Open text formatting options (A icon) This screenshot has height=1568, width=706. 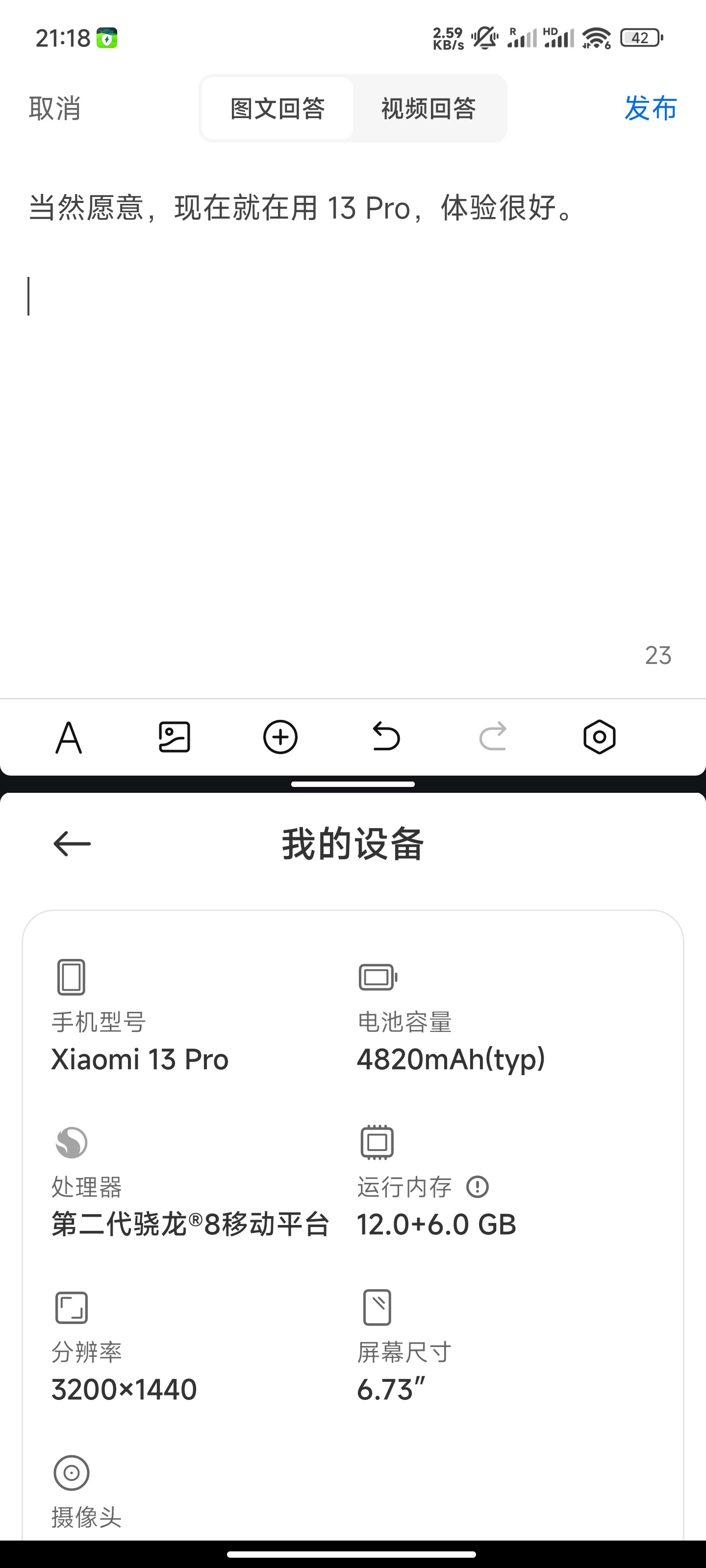69,737
